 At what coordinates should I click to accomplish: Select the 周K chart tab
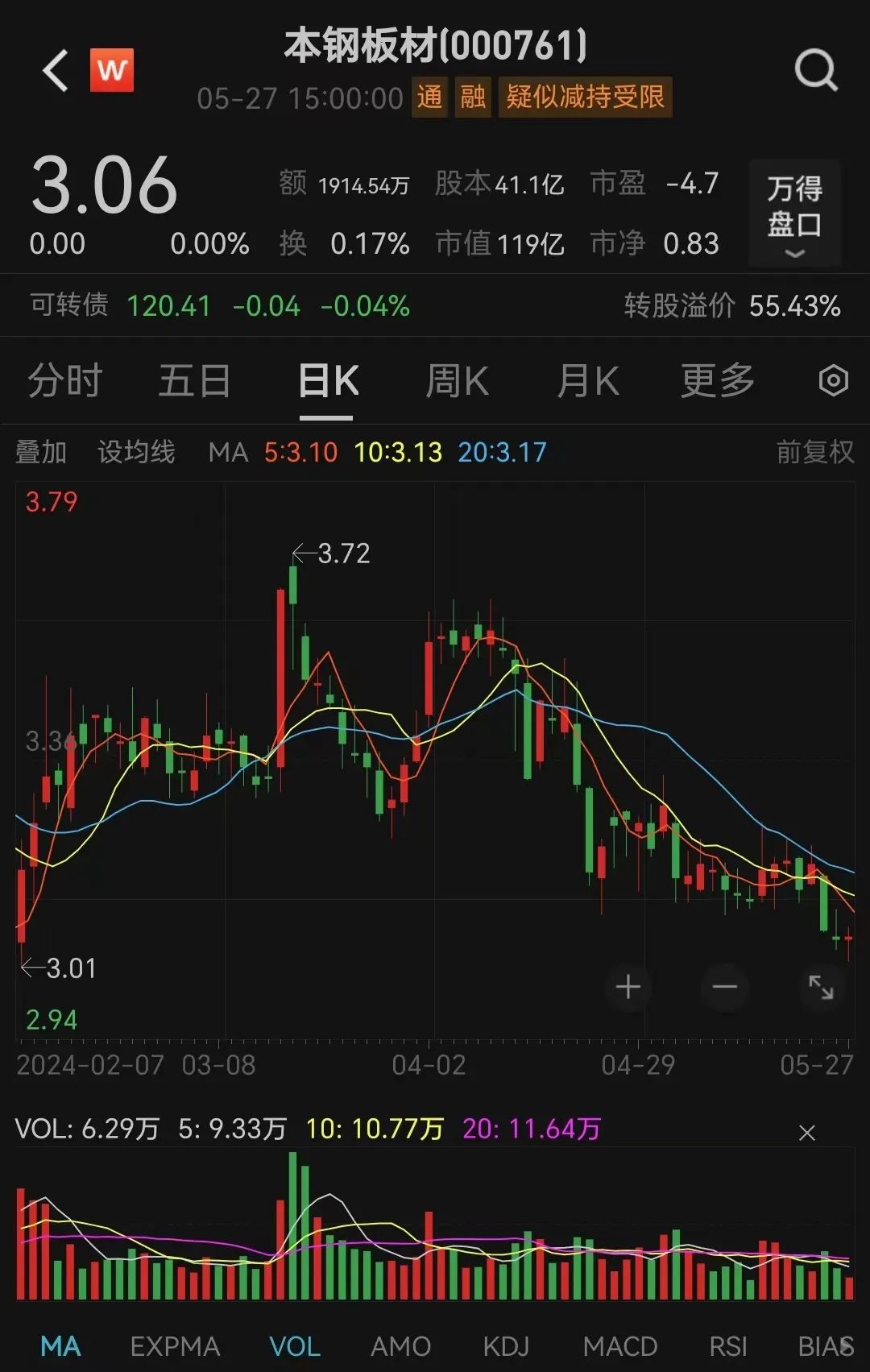pos(457,381)
